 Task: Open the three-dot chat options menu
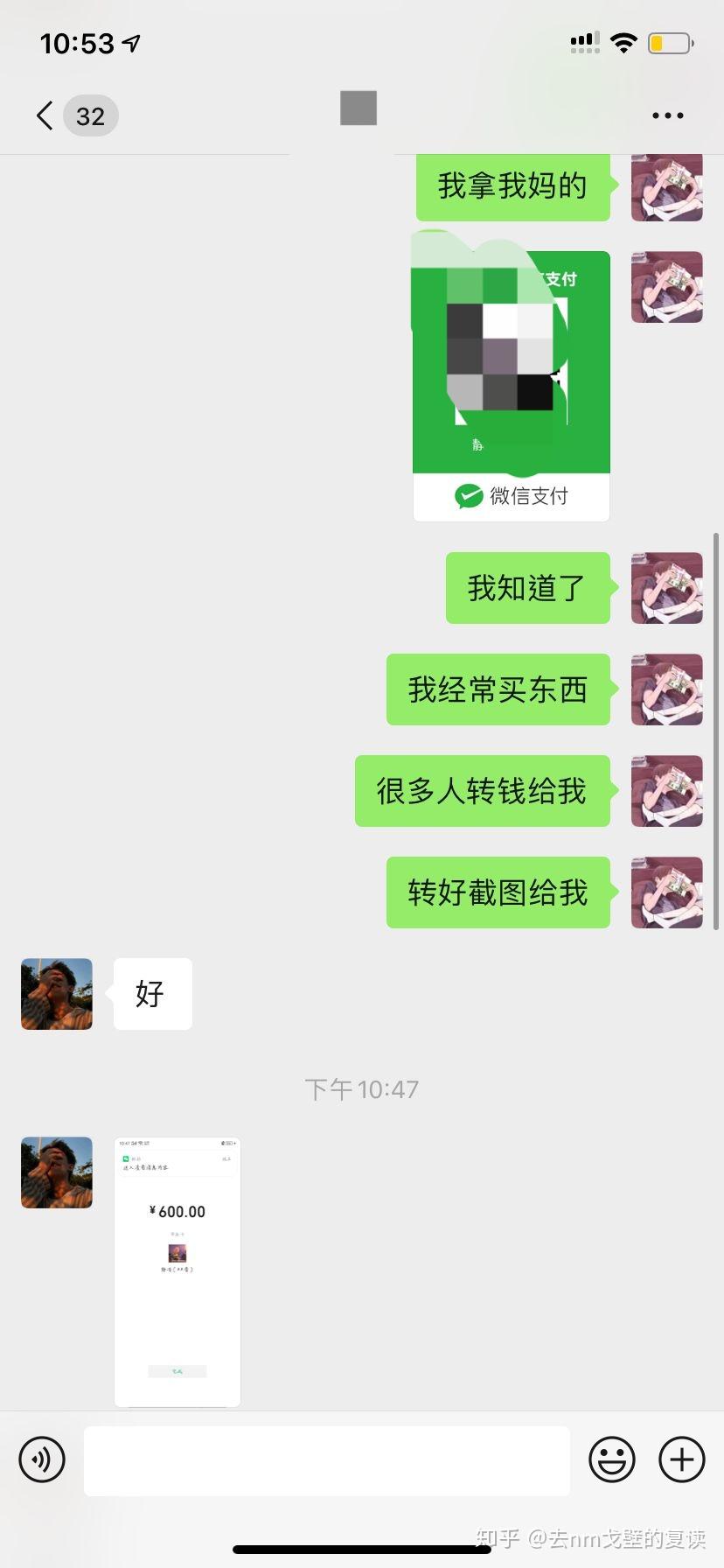pos(667,115)
